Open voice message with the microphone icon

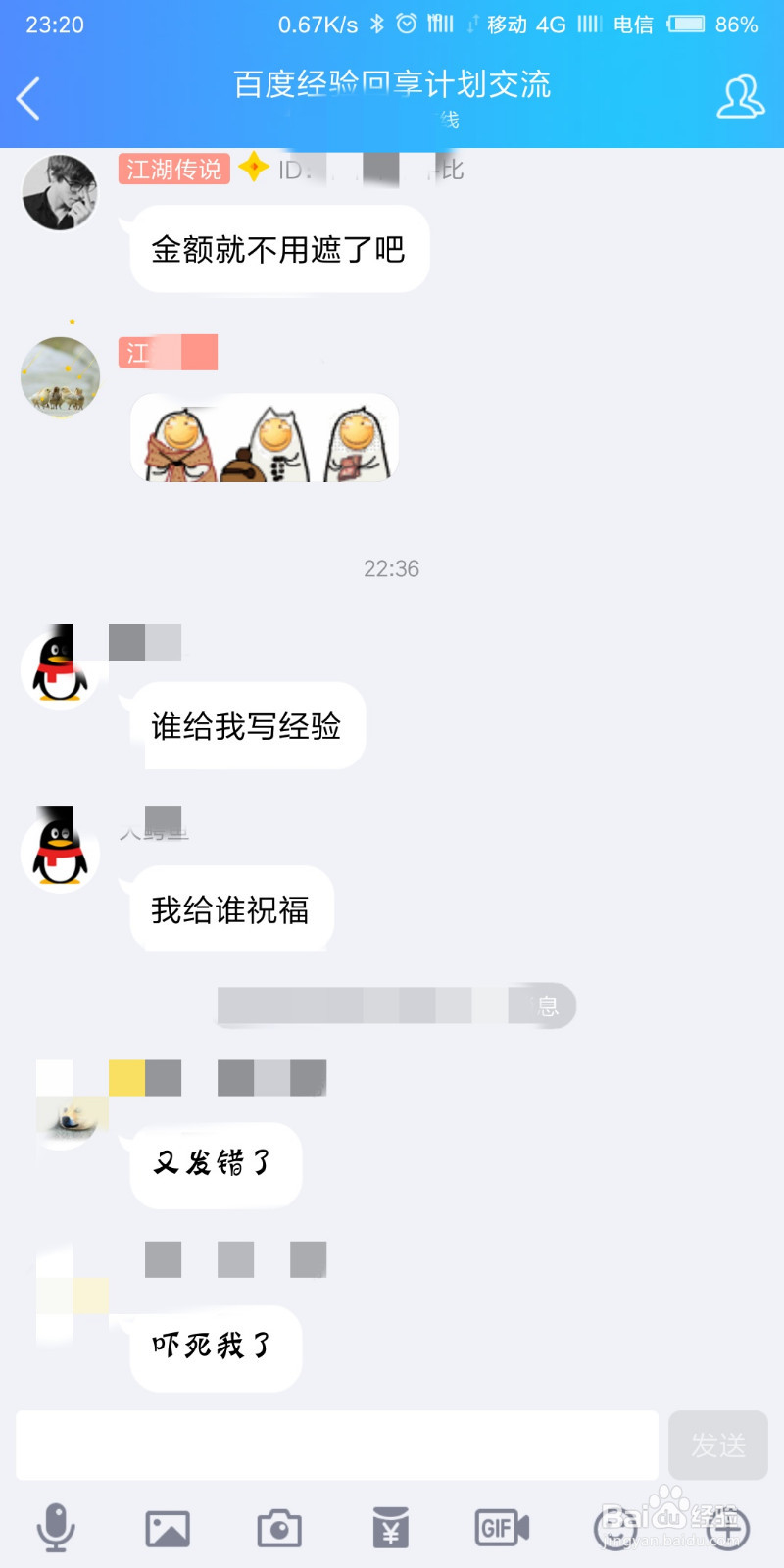tap(57, 1526)
